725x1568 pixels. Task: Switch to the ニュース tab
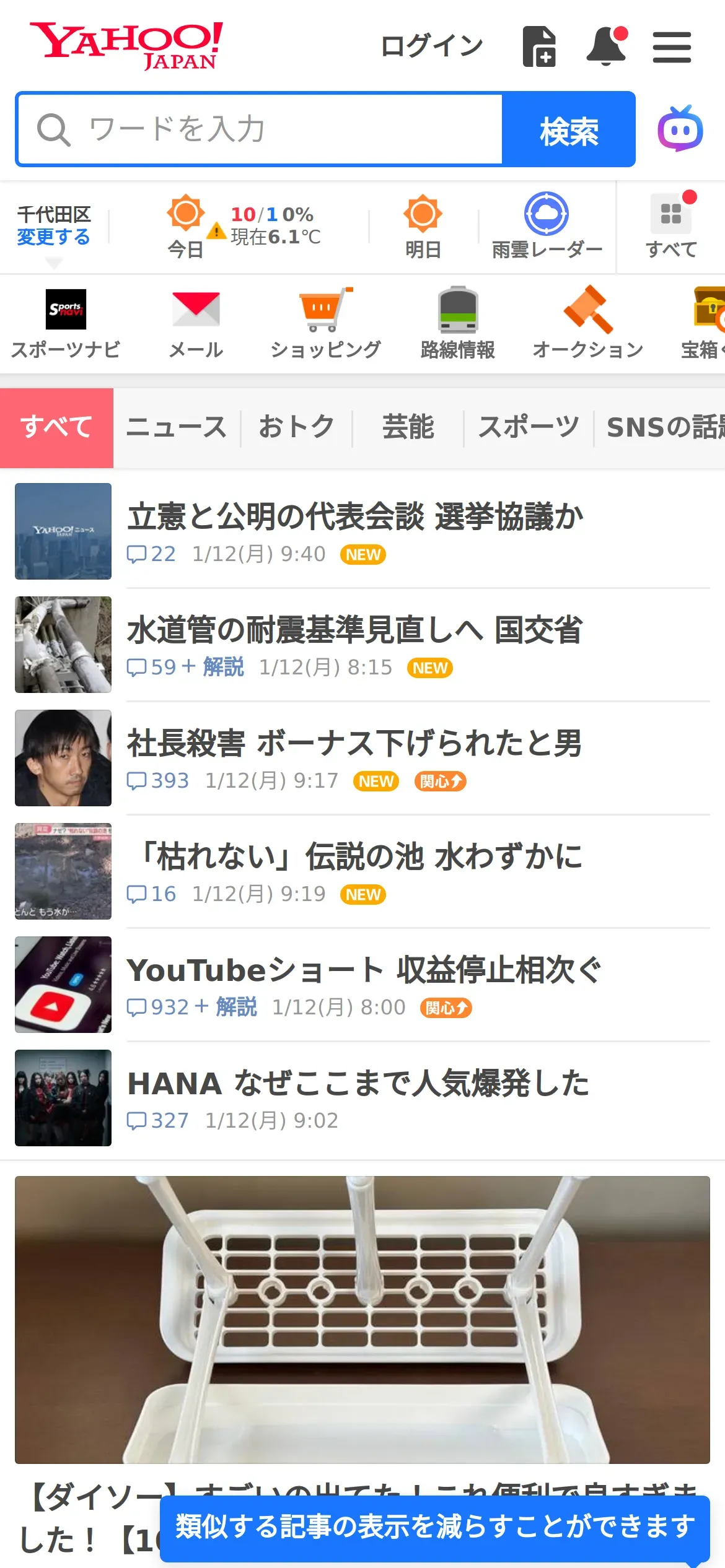177,427
